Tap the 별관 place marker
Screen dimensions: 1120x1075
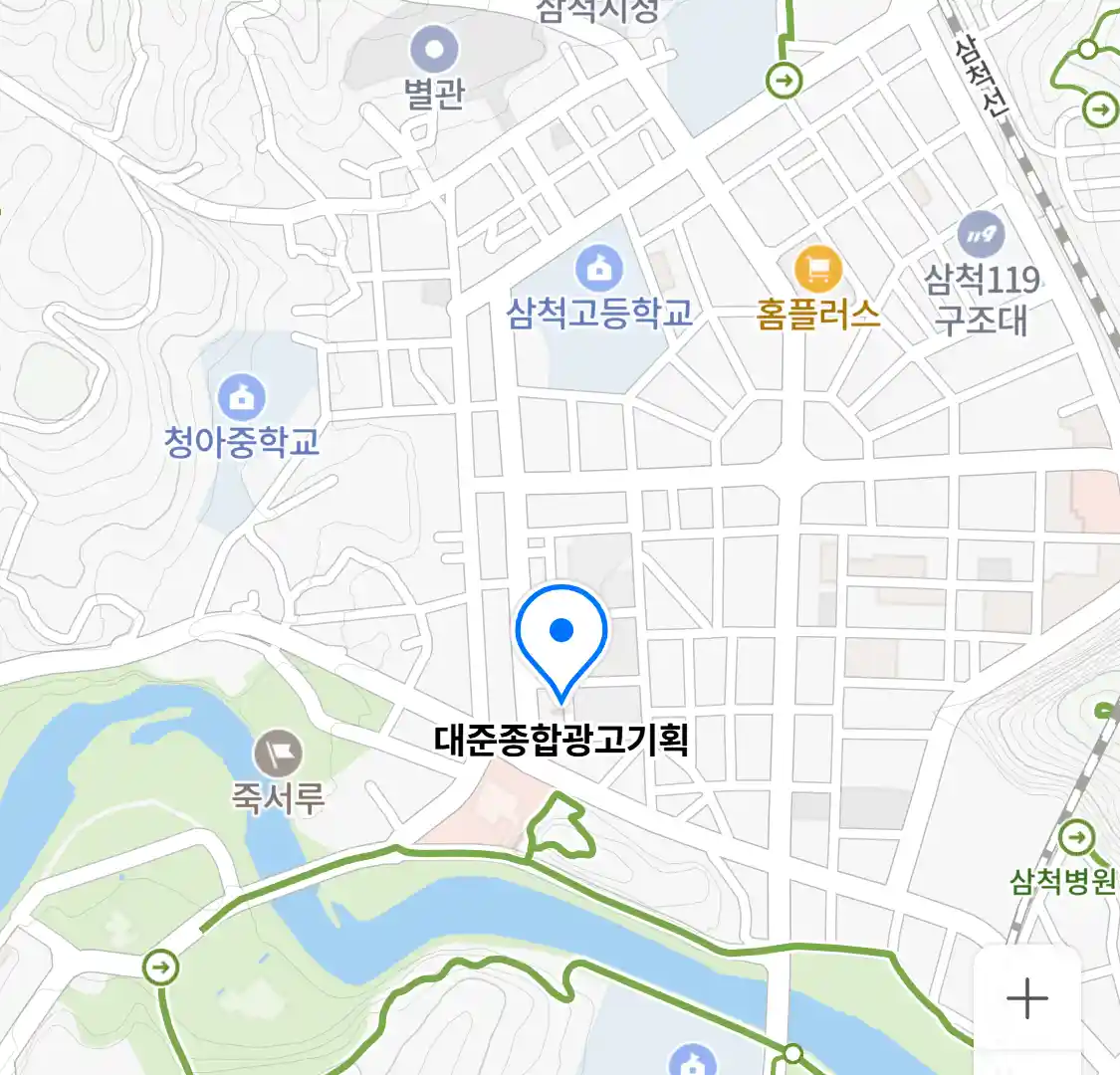pos(435,49)
